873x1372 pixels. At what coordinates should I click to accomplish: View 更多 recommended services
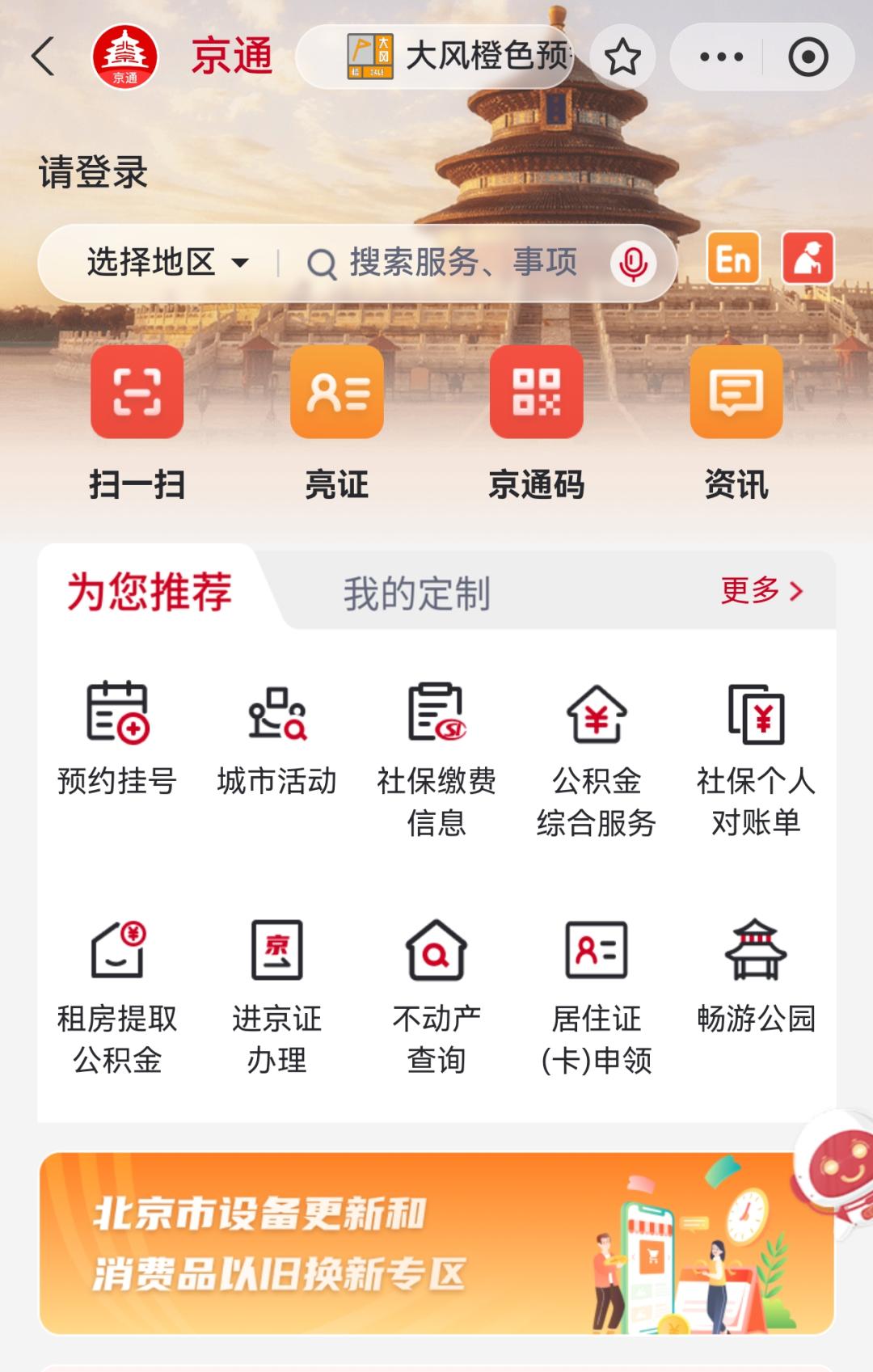coord(761,591)
